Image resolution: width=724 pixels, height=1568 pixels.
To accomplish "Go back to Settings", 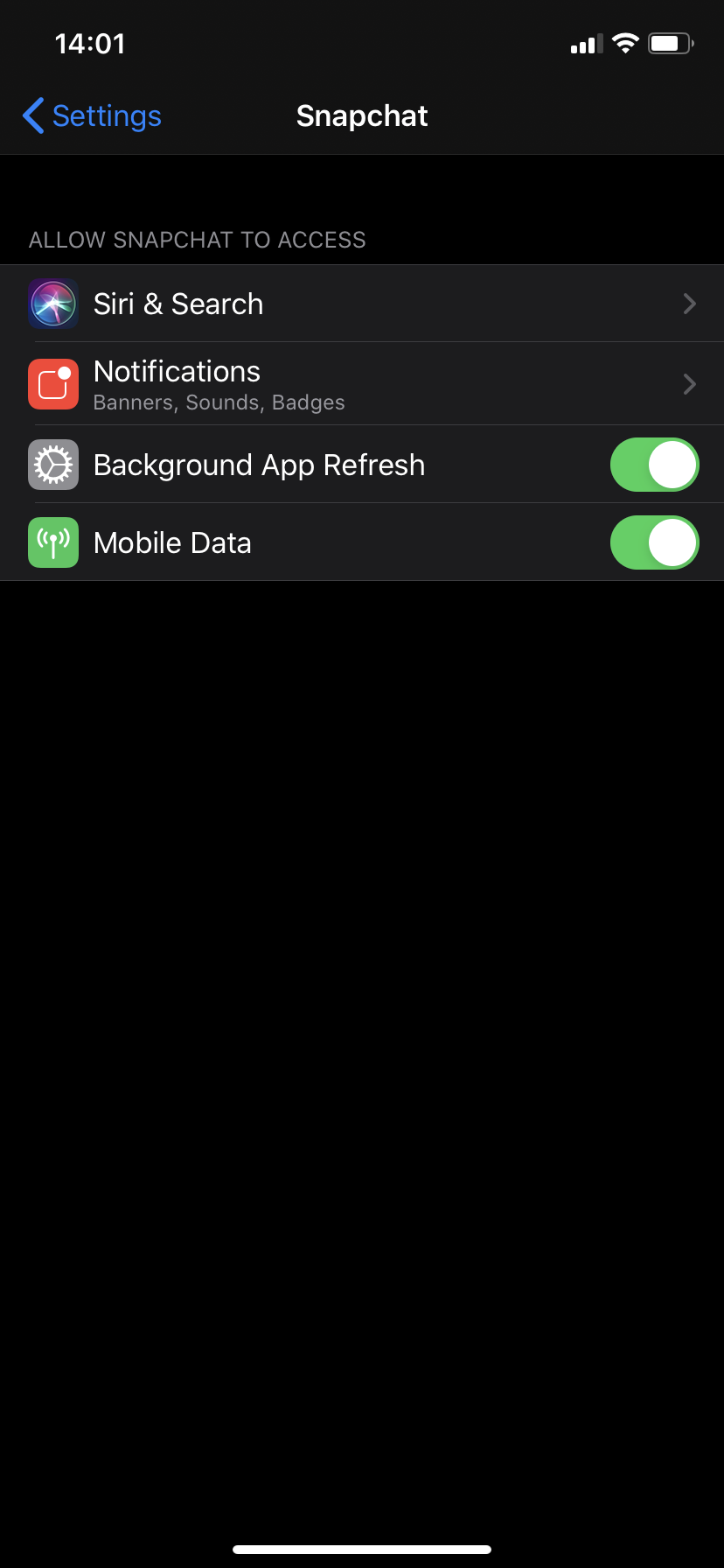I will coord(93,115).
